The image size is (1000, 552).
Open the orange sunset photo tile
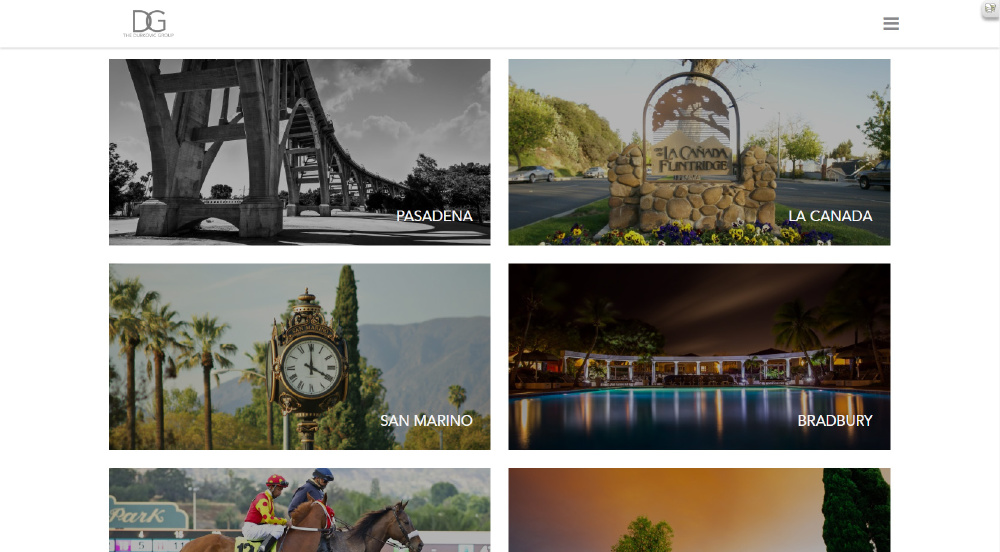pos(699,510)
